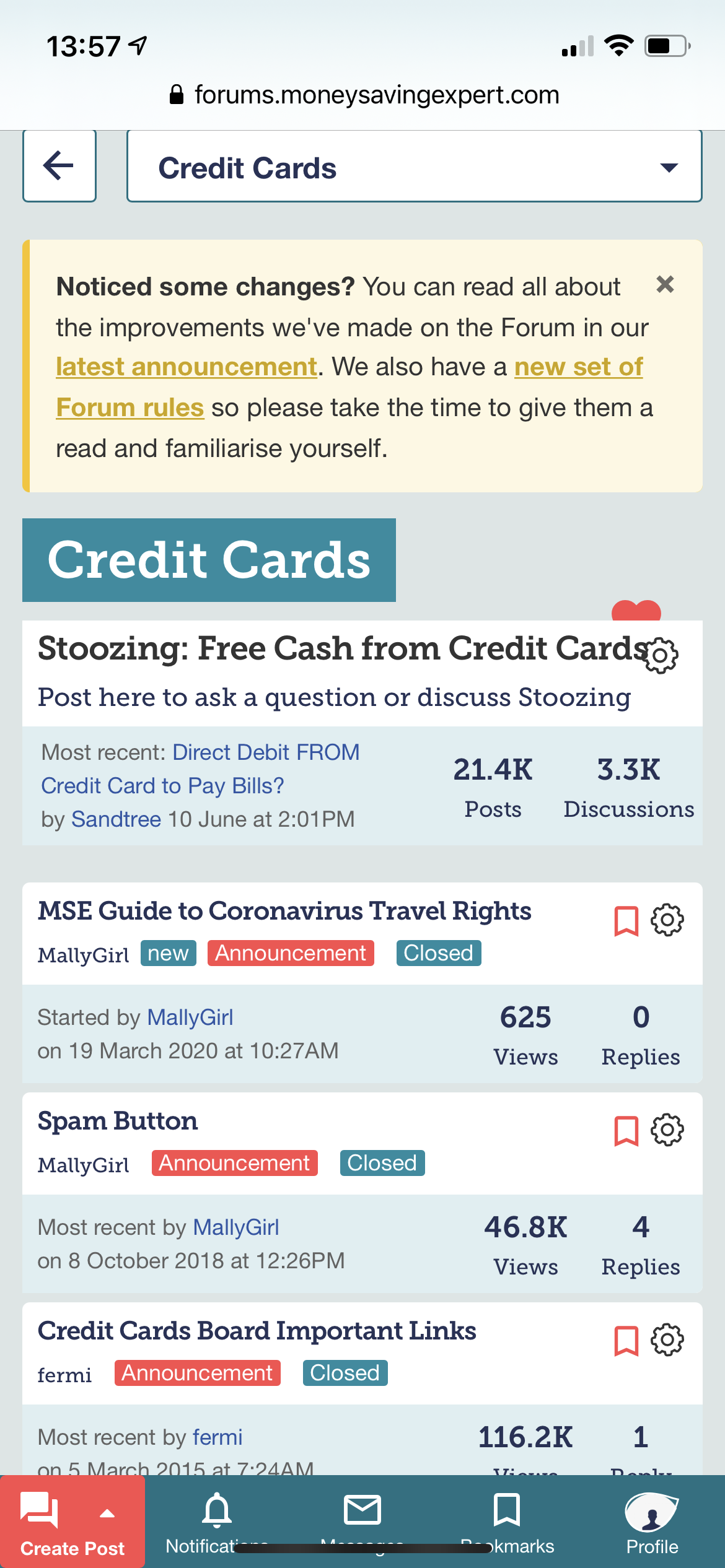Open the Notifications tab

click(217, 1522)
